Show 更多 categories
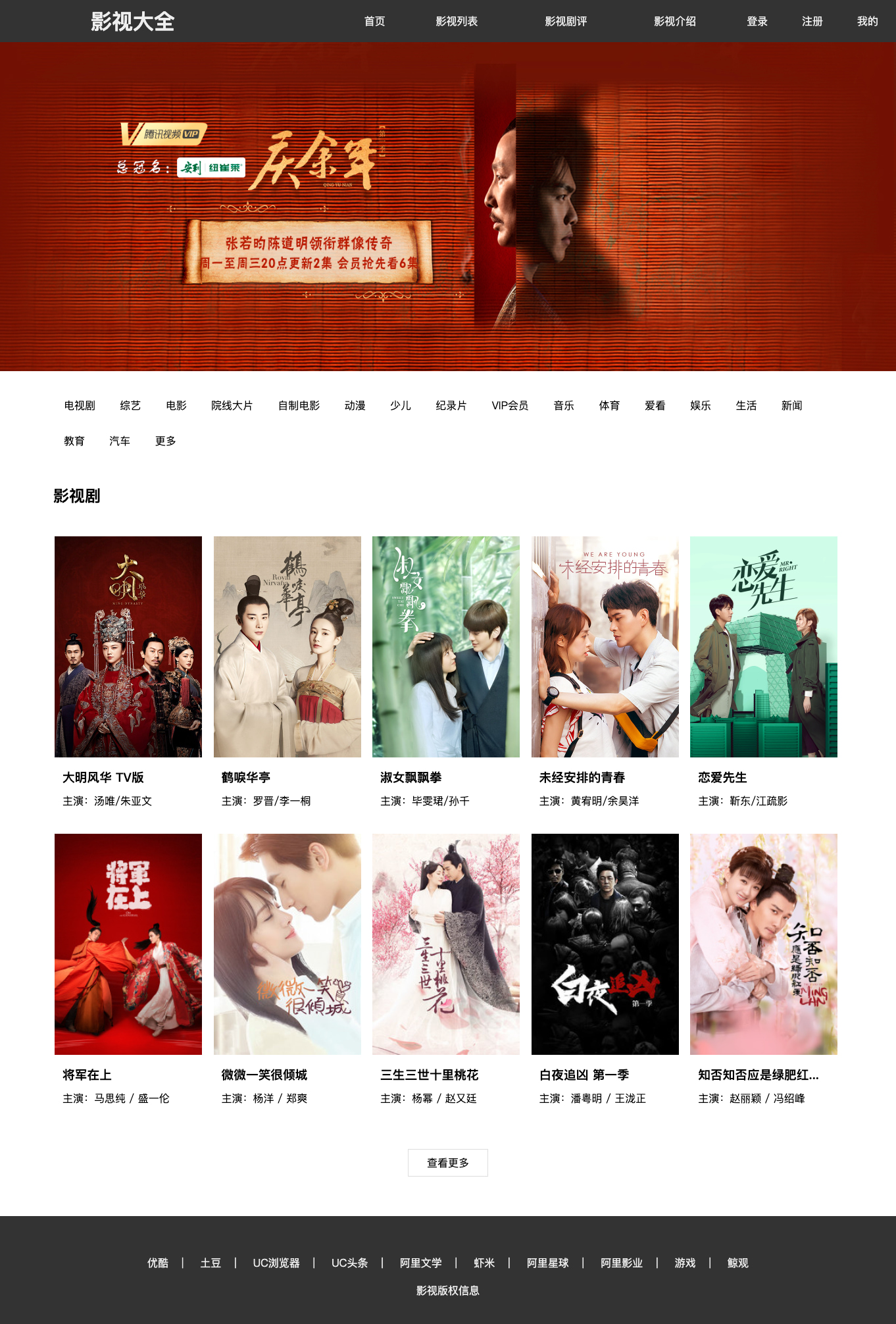Screen dimensions: 896x1324 (166, 441)
